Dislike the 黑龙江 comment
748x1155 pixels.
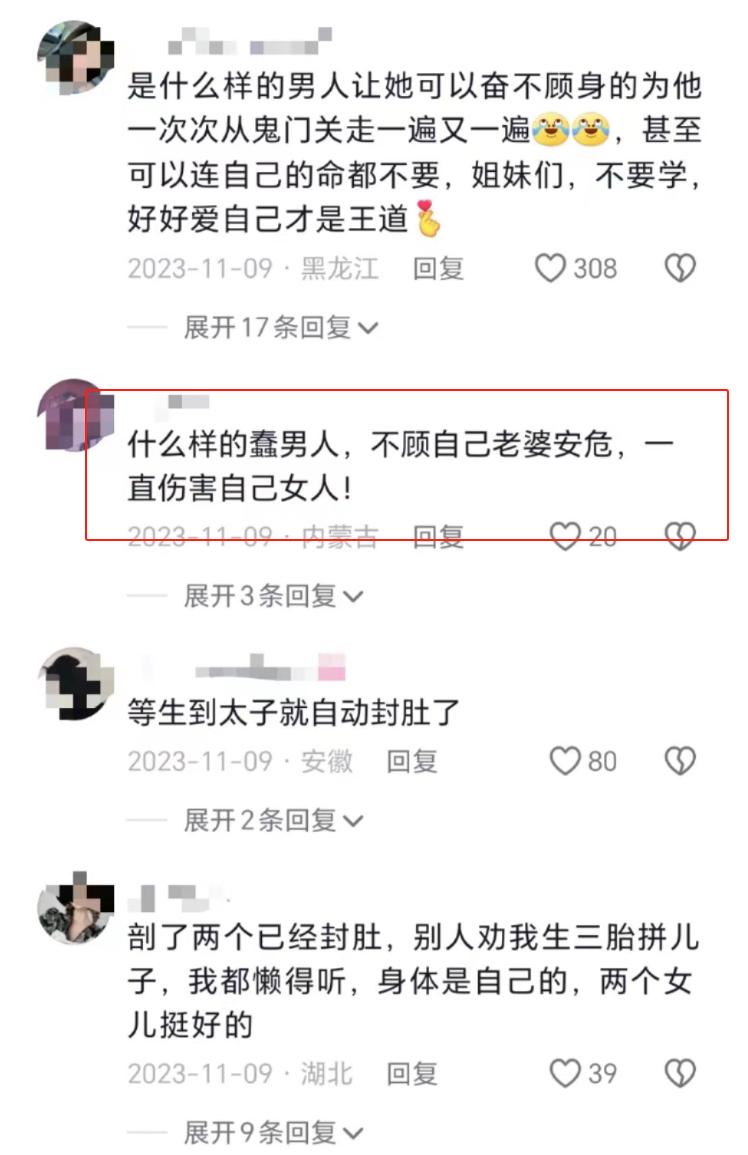pos(680,268)
